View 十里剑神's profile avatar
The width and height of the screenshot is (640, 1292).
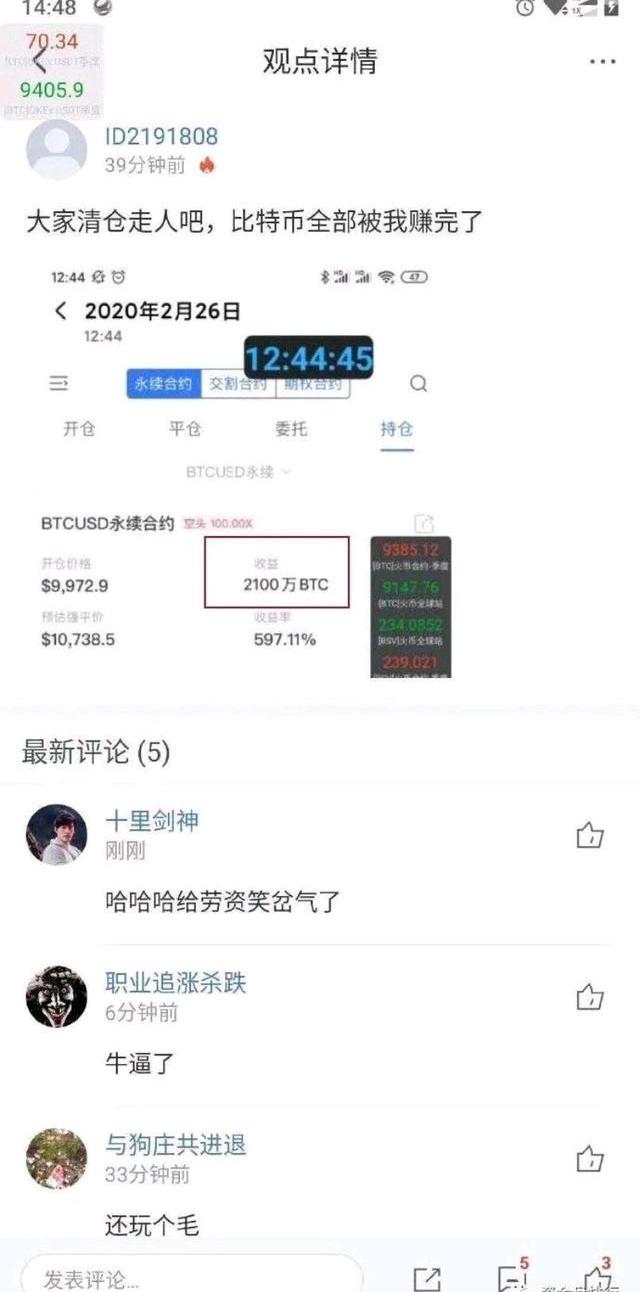(56, 835)
